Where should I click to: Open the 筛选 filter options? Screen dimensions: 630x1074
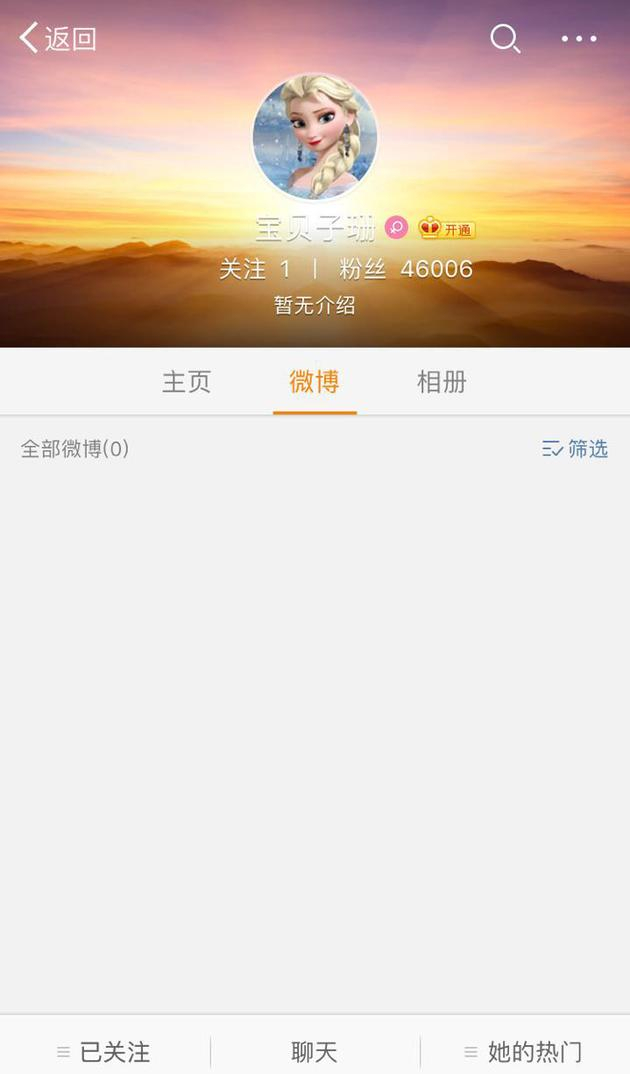pos(575,449)
